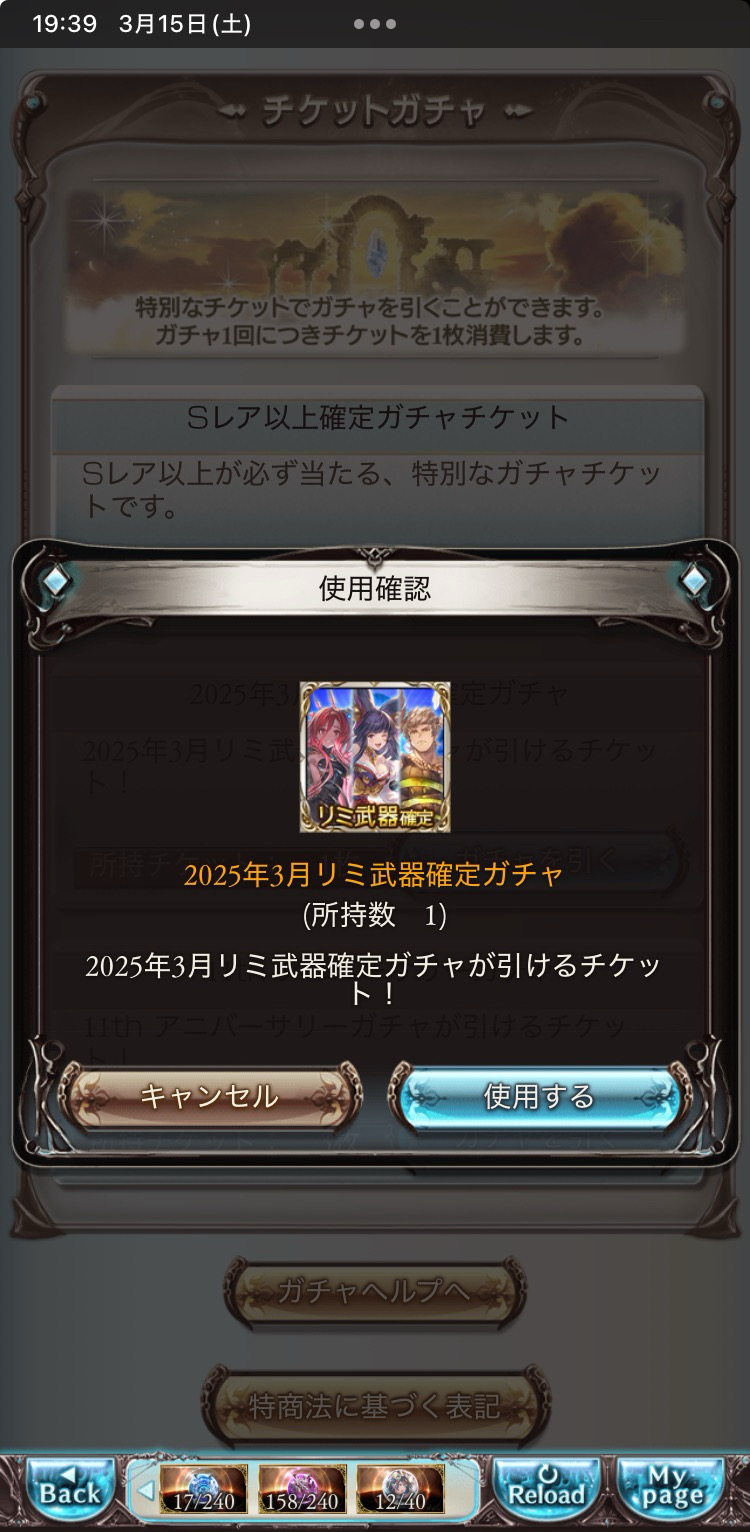Open the 158/240 quick slot
This screenshot has height=1532, width=750.
pyautogui.click(x=302, y=1492)
